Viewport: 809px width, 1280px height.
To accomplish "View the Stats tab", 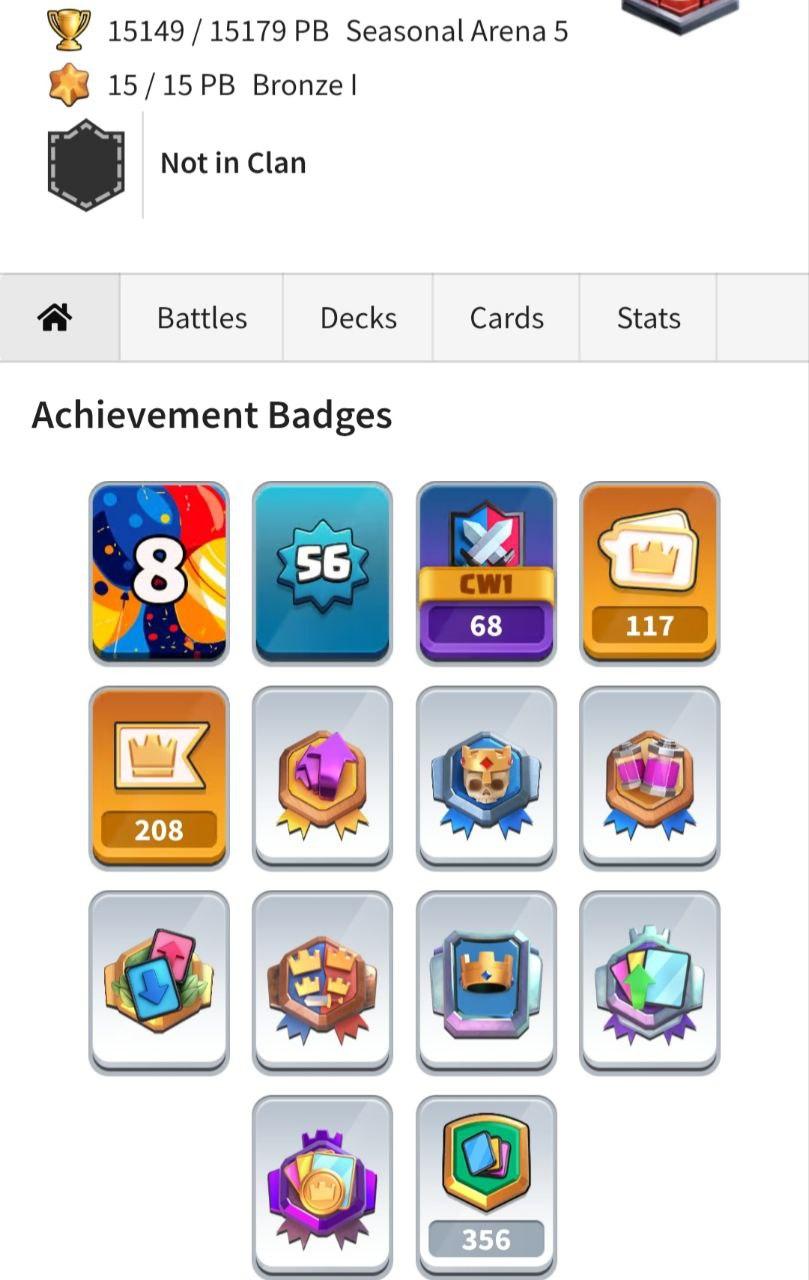I will coord(648,318).
